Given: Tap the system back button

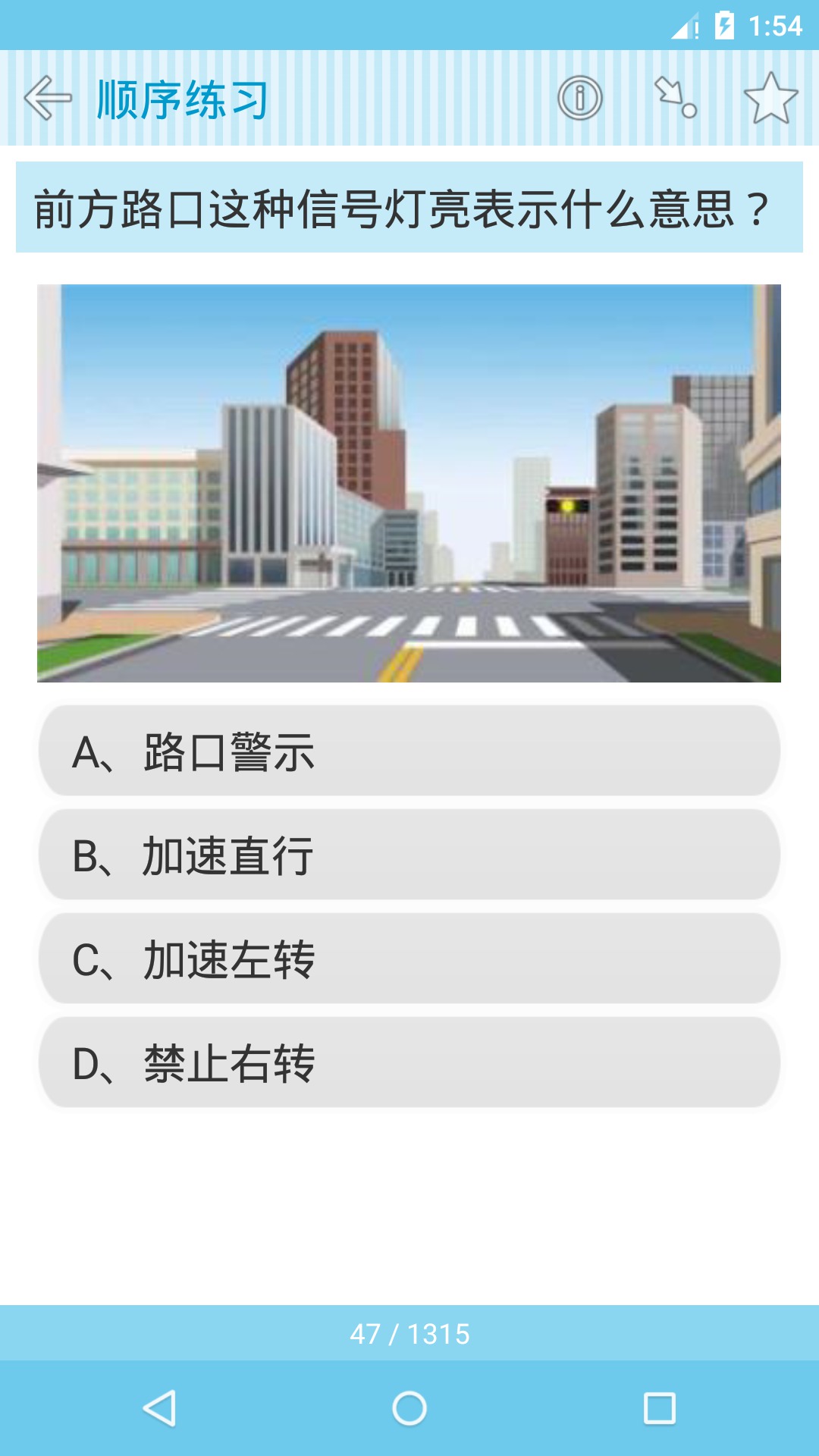Looking at the screenshot, I should [x=159, y=1408].
